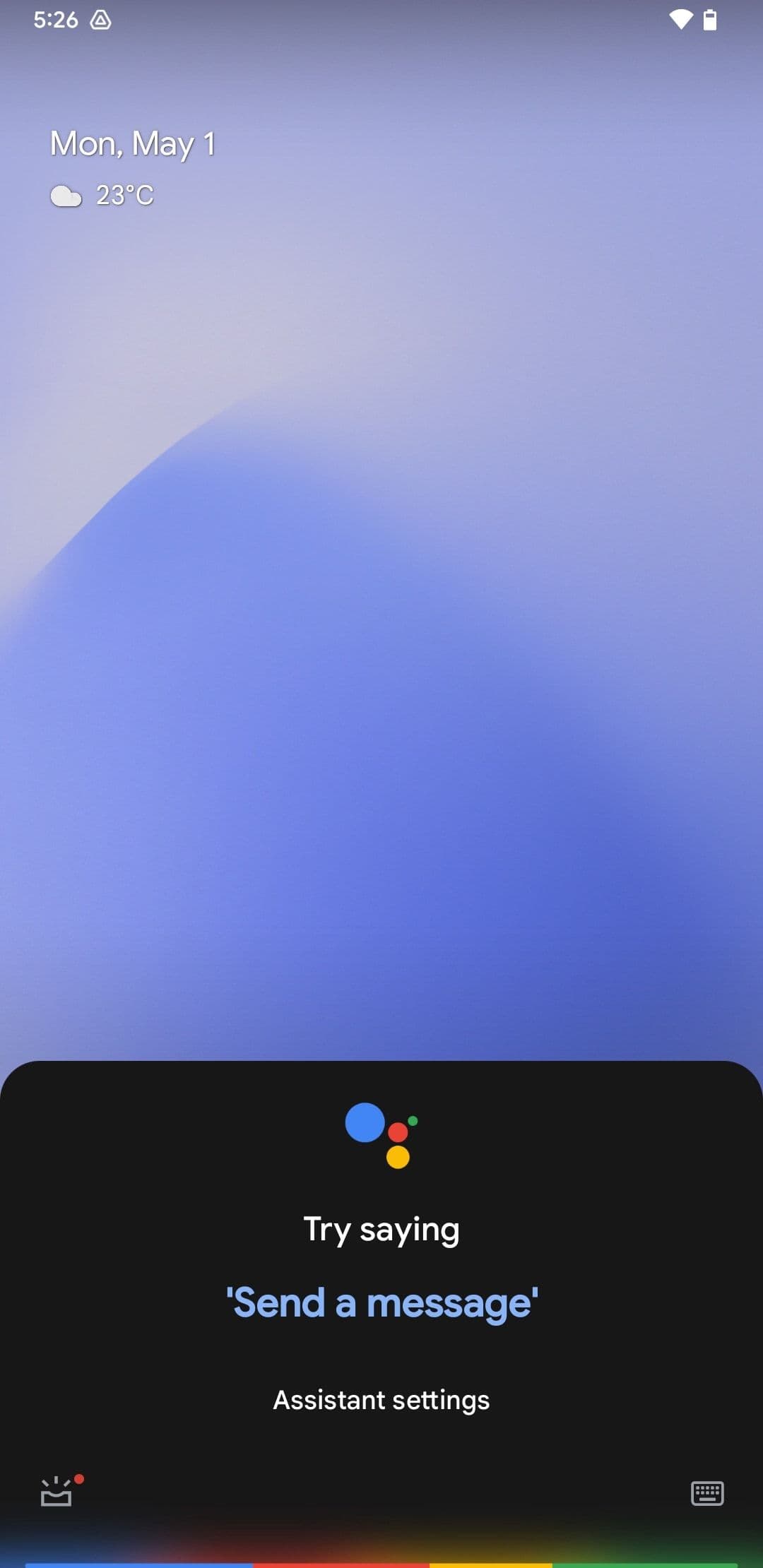Open Assistant settings
The image size is (763, 1568).
[381, 1399]
